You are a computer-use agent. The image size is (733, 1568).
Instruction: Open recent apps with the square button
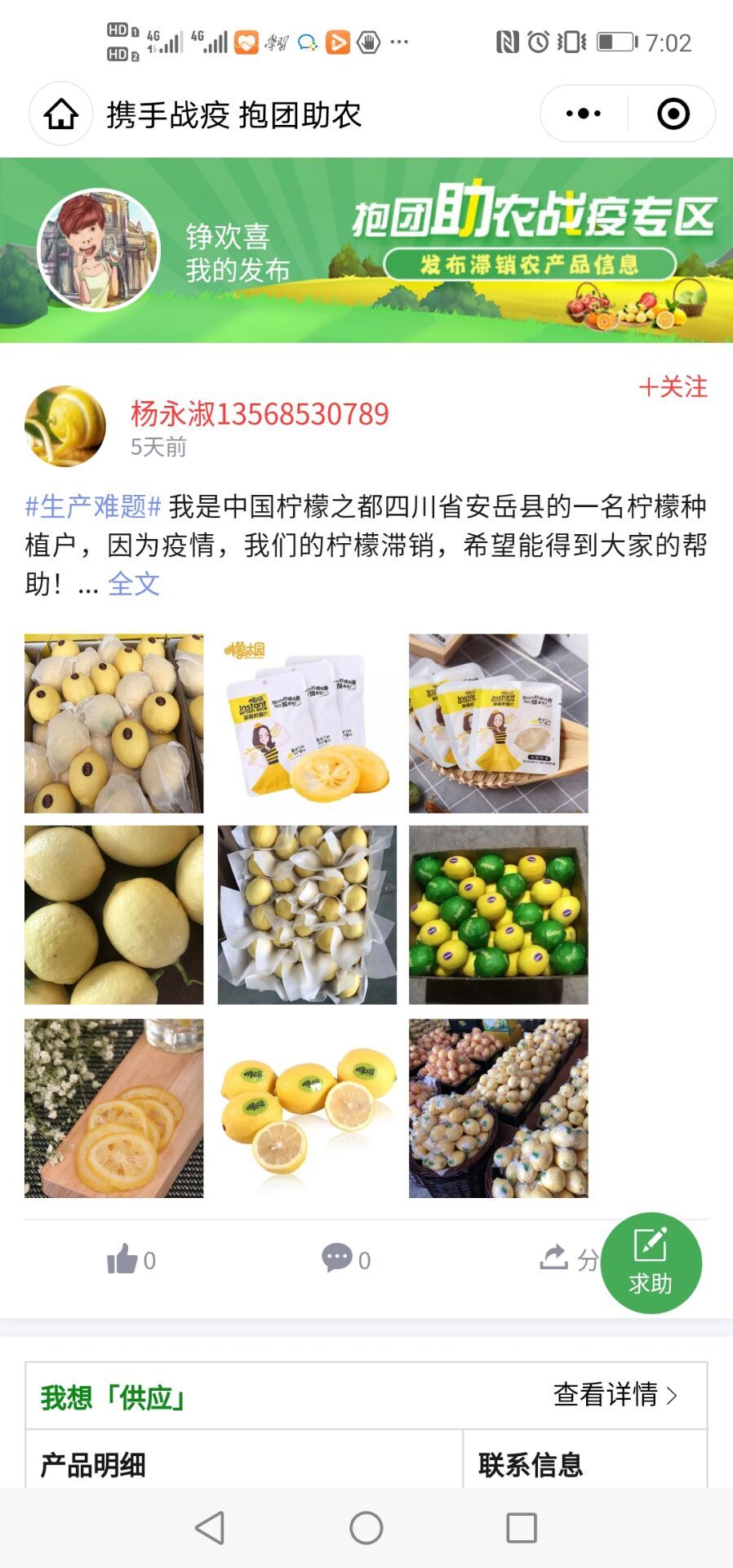tap(522, 1527)
